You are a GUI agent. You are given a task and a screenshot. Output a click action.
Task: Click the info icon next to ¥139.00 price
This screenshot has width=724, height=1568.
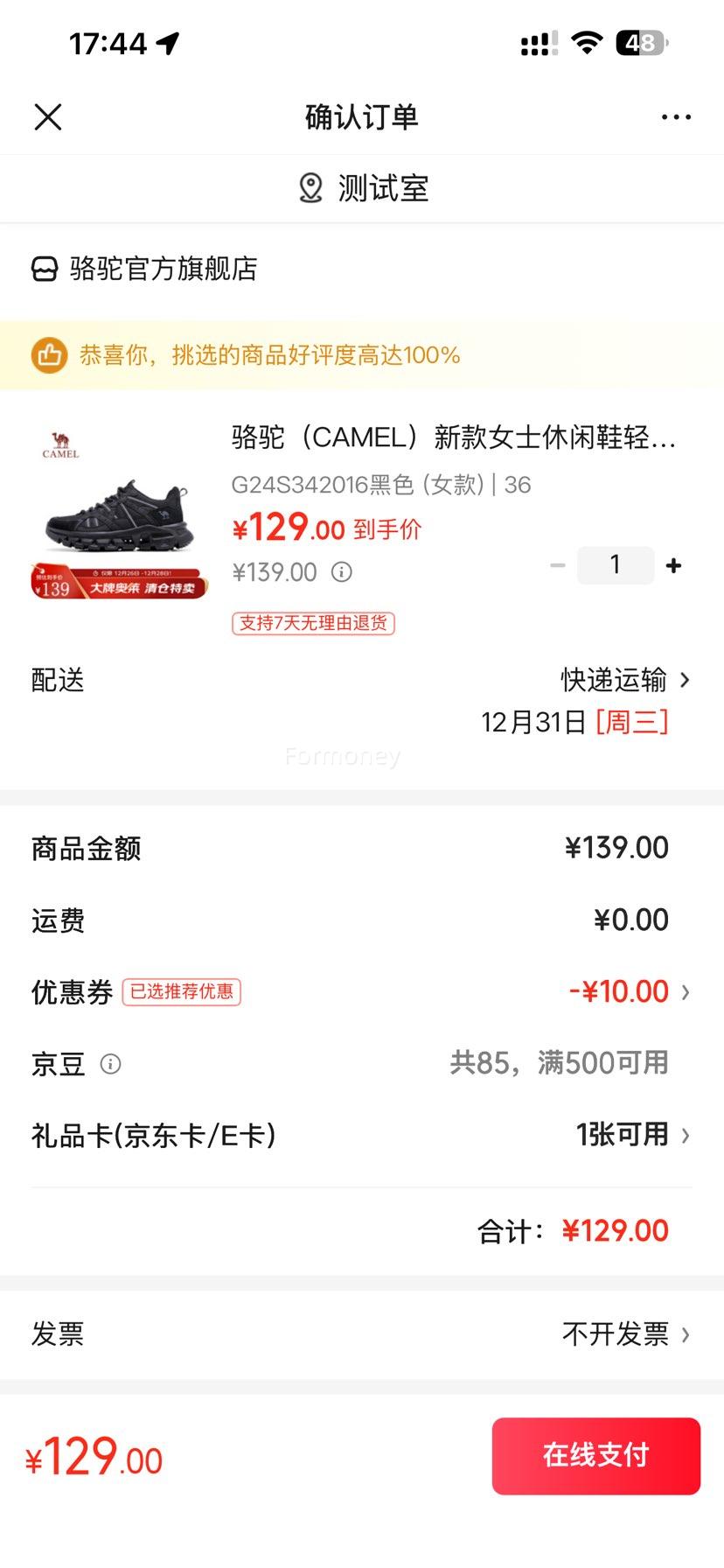[x=341, y=571]
